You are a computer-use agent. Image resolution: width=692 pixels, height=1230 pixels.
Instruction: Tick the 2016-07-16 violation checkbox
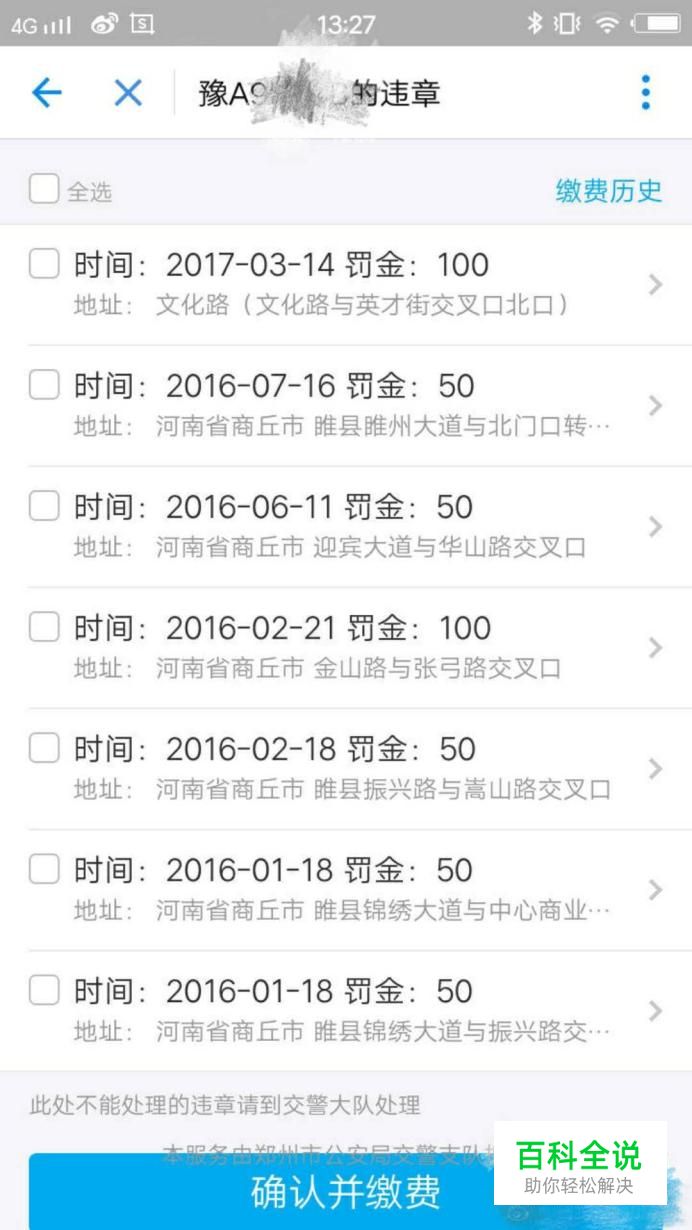pyautogui.click(x=44, y=386)
